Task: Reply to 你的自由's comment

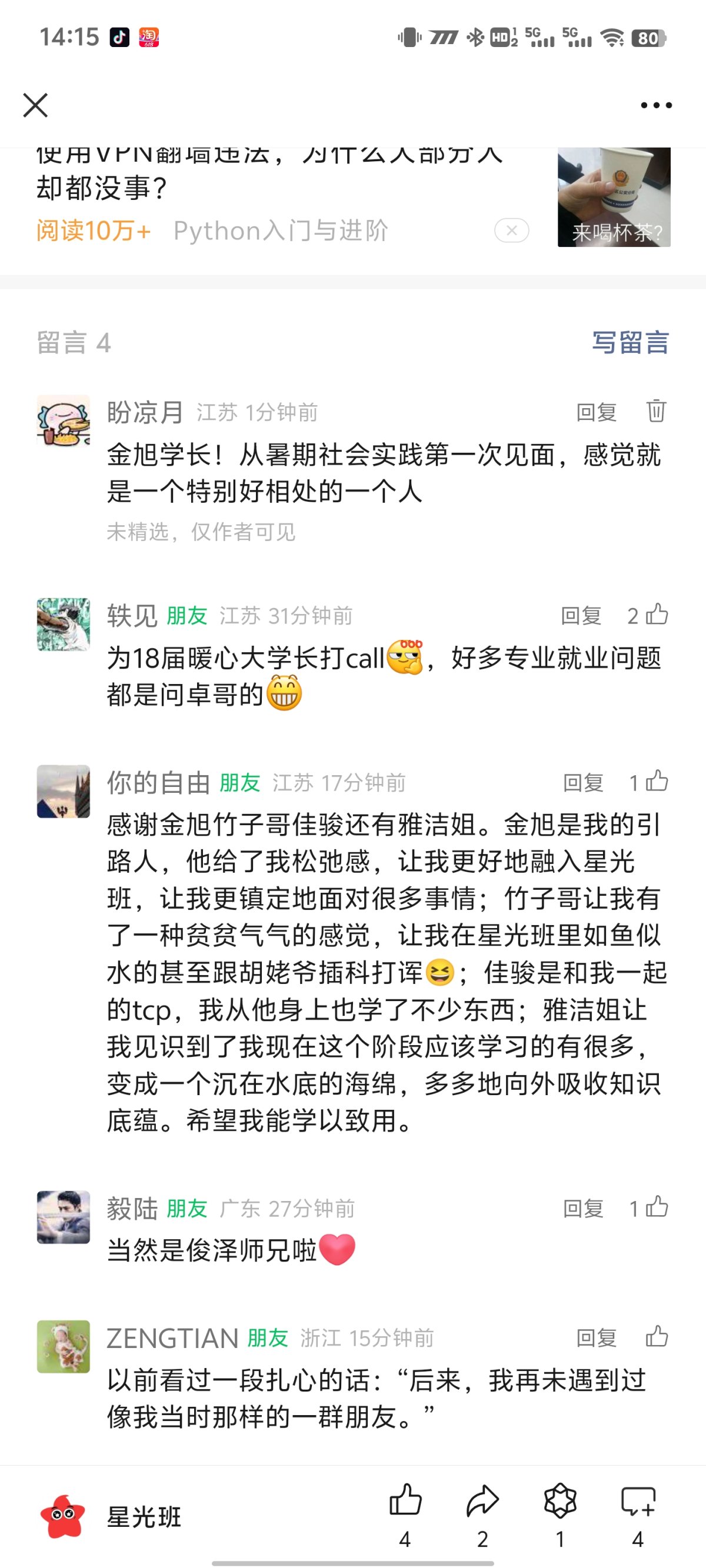Action: click(583, 783)
